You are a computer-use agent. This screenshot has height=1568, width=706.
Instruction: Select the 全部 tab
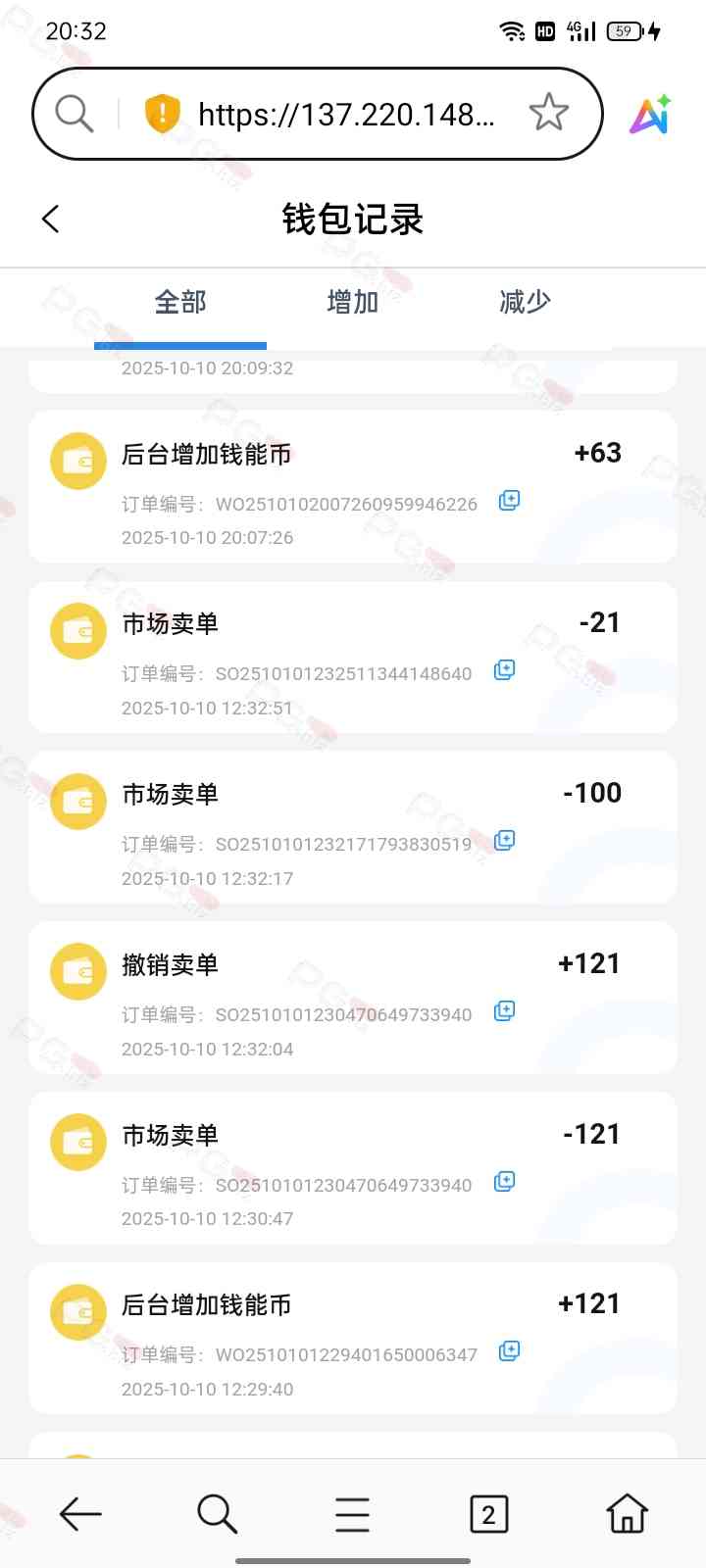pyautogui.click(x=180, y=302)
